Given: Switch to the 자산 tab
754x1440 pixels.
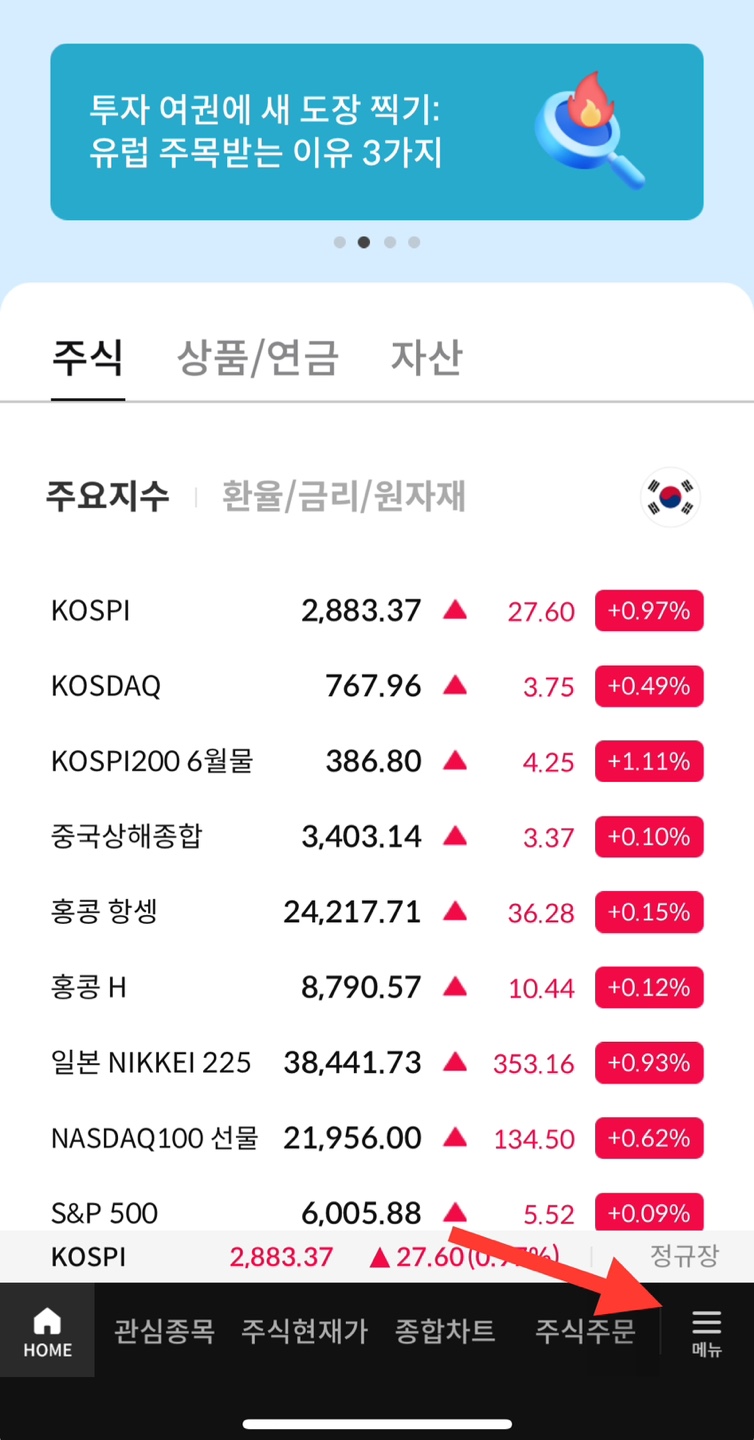Looking at the screenshot, I should 425,359.
